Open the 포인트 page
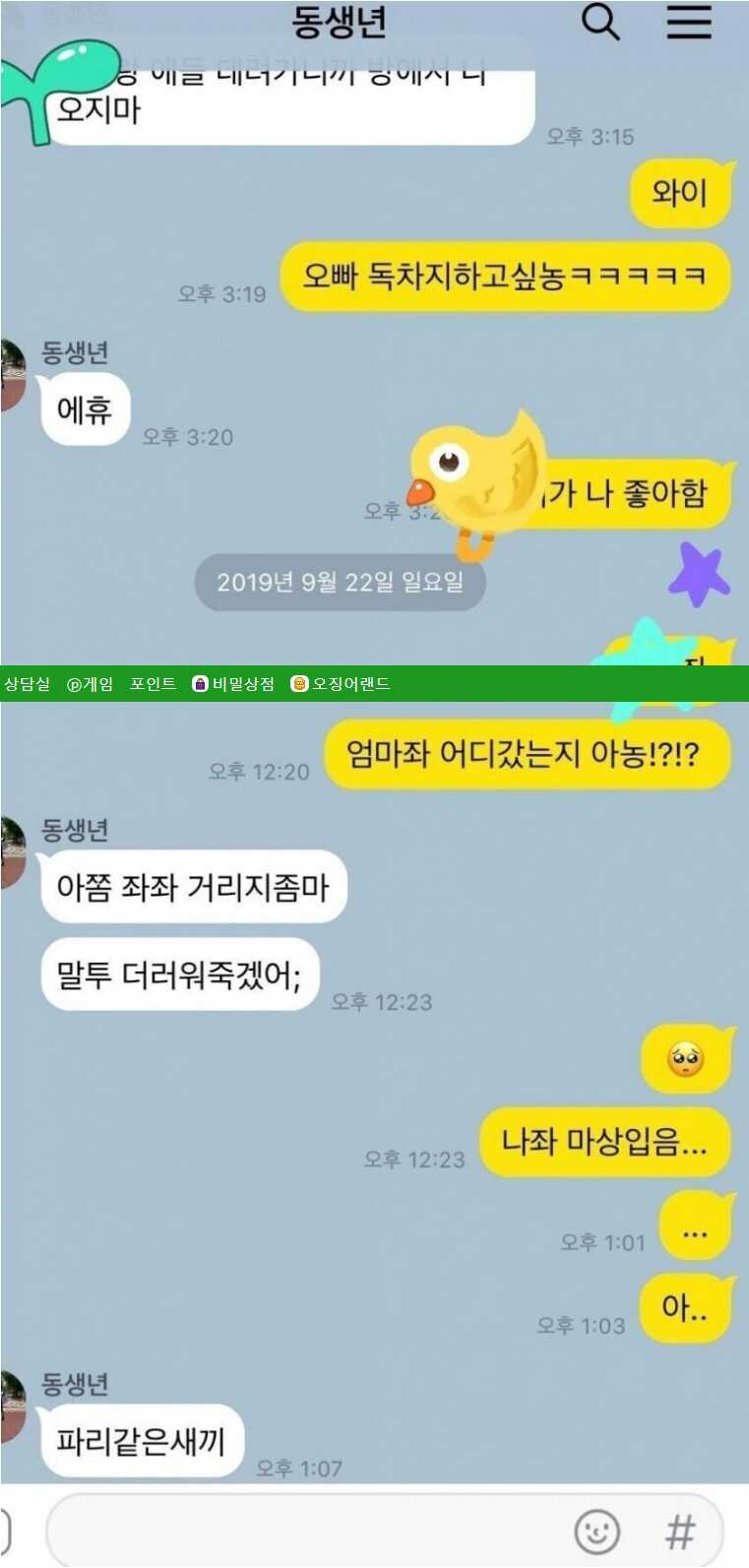Screen dimensions: 749x1568 coord(153,684)
